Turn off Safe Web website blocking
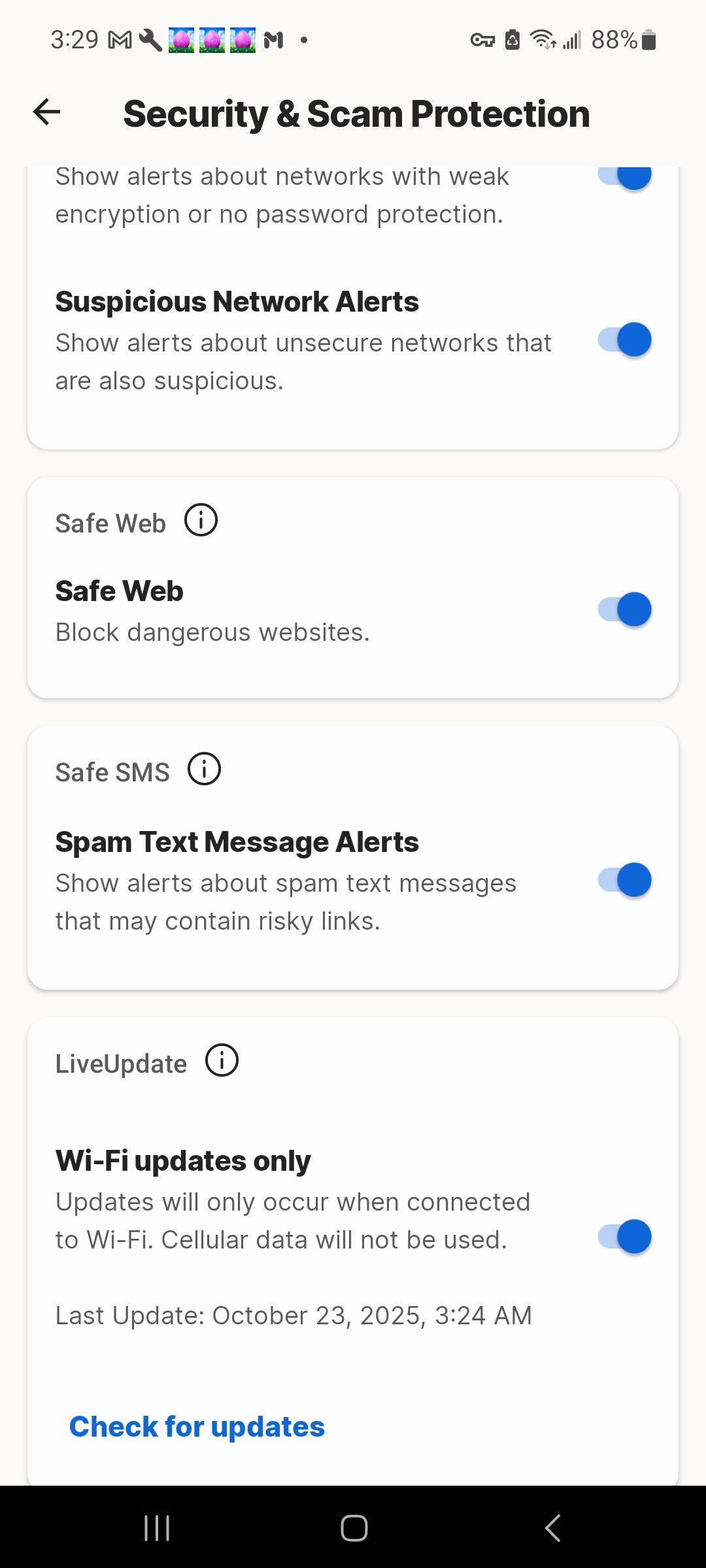Screen dimensions: 706x1568 624,610
